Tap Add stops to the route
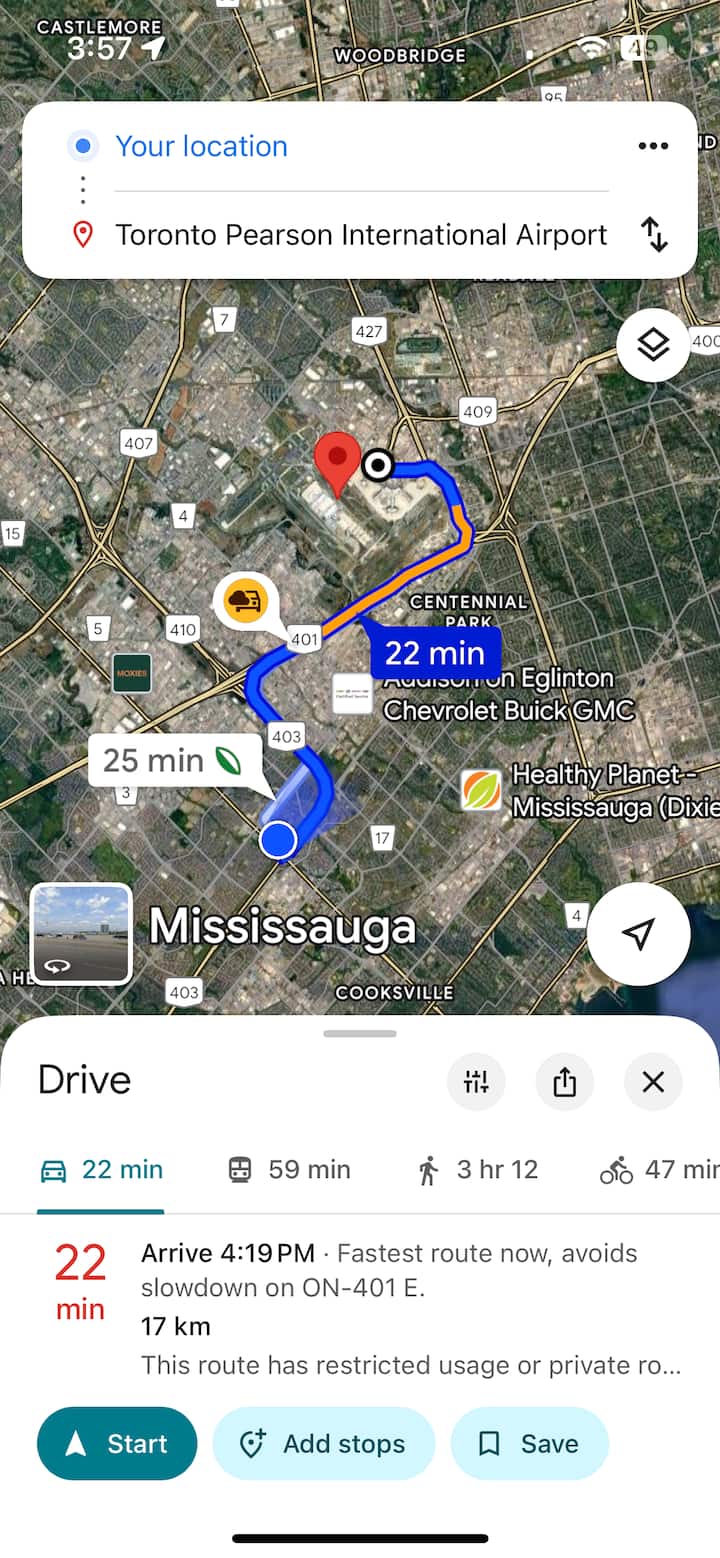Image resolution: width=720 pixels, height=1558 pixels. (x=324, y=1443)
